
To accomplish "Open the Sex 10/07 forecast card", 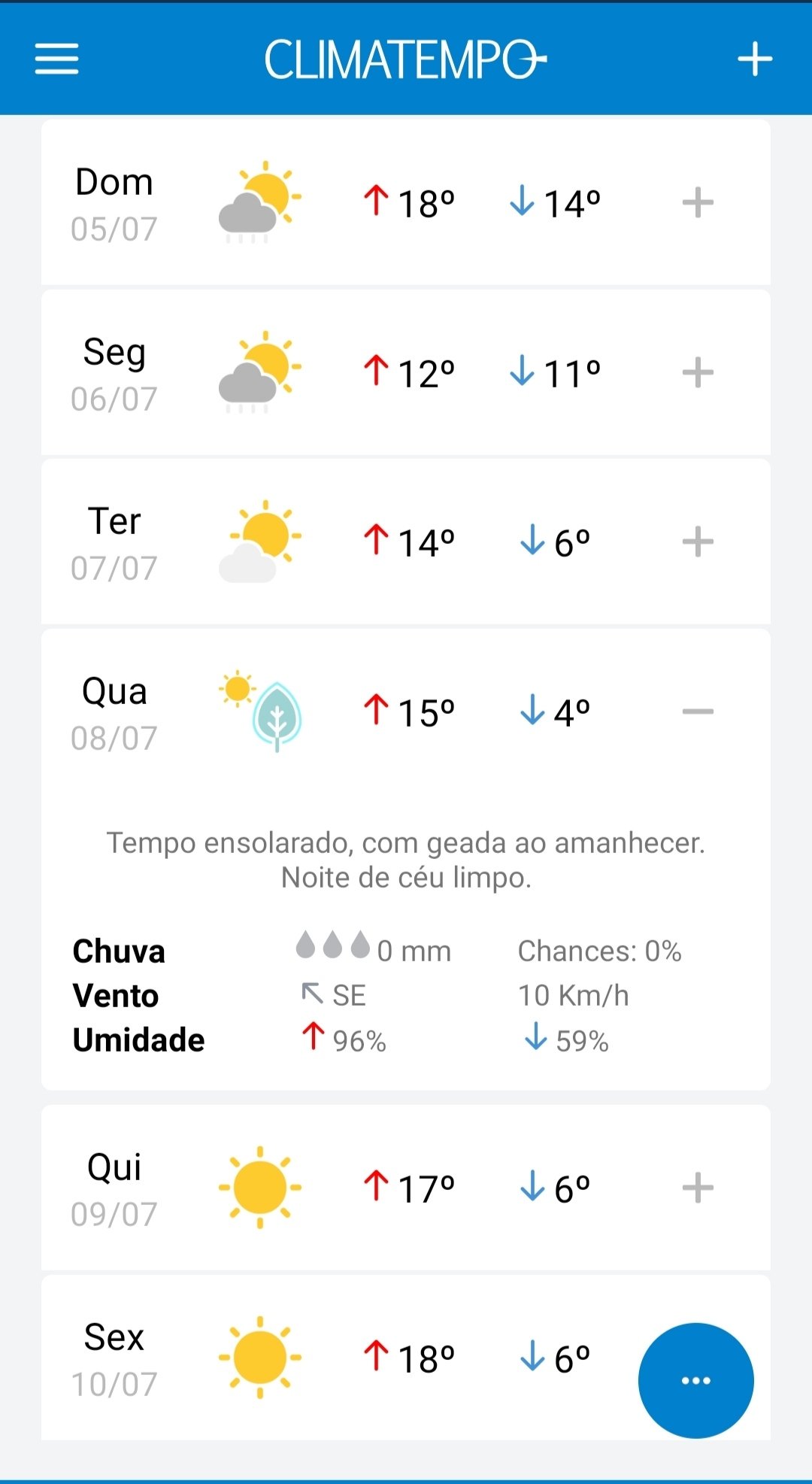I will (406, 1358).
